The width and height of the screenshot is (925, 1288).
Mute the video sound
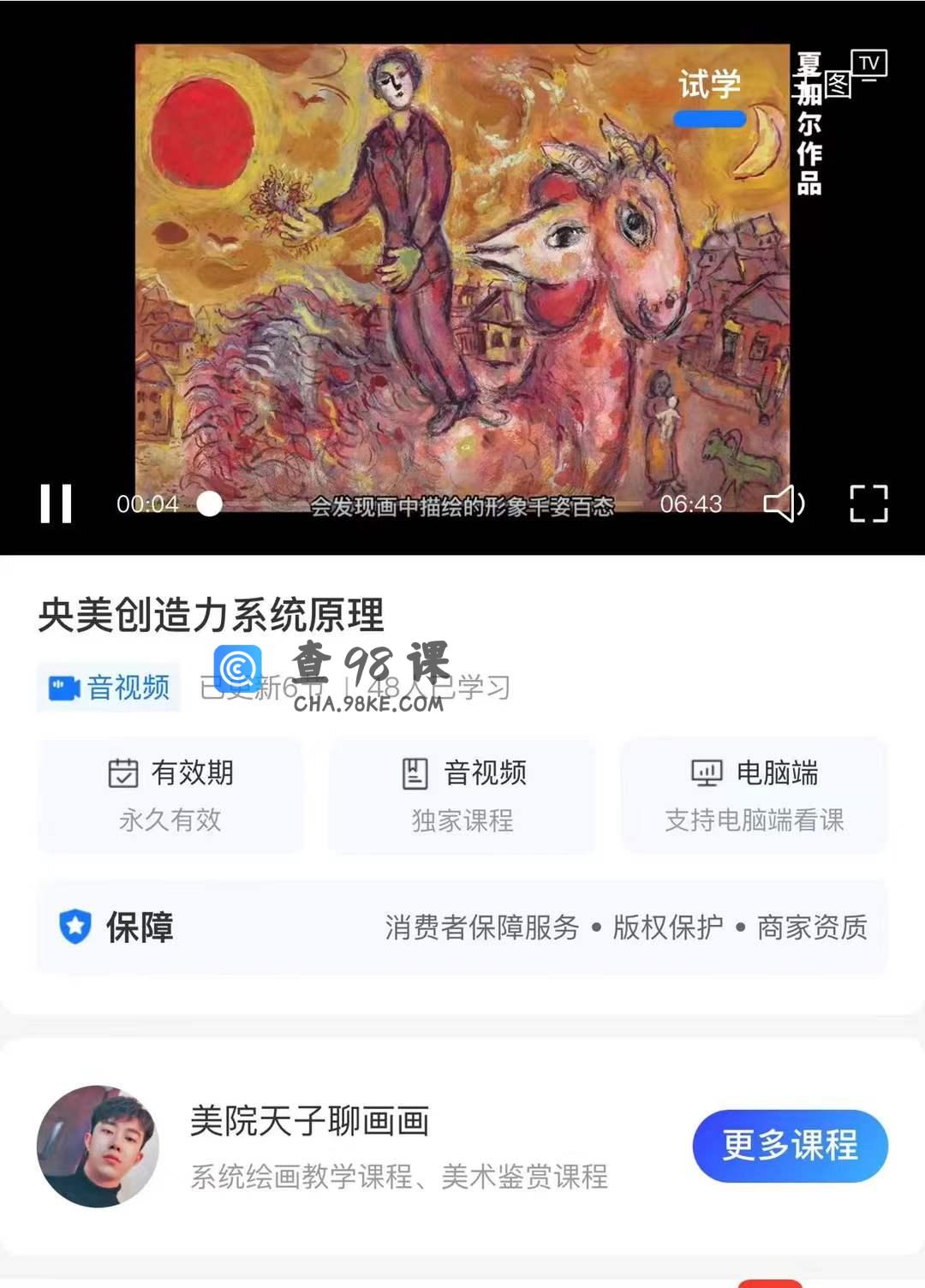coord(784,504)
